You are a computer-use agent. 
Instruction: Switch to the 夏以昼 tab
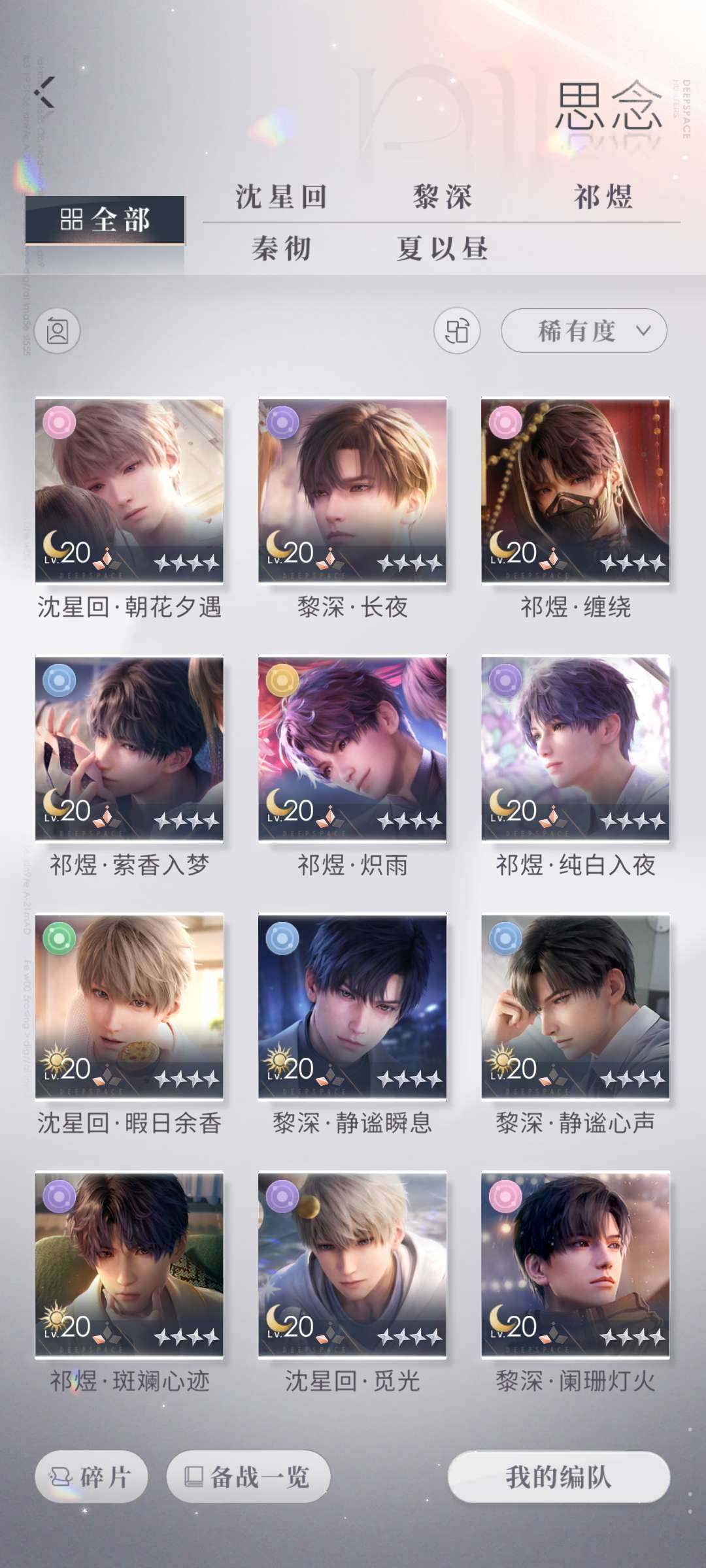point(442,249)
